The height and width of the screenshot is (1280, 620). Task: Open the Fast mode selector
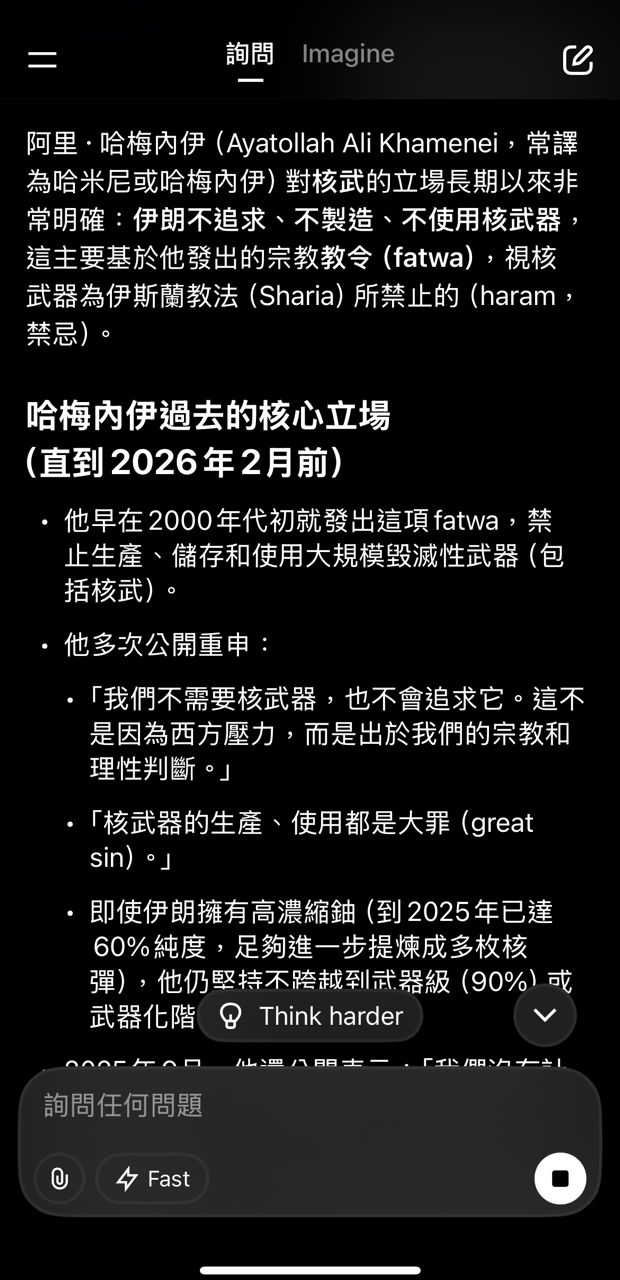pos(152,1179)
